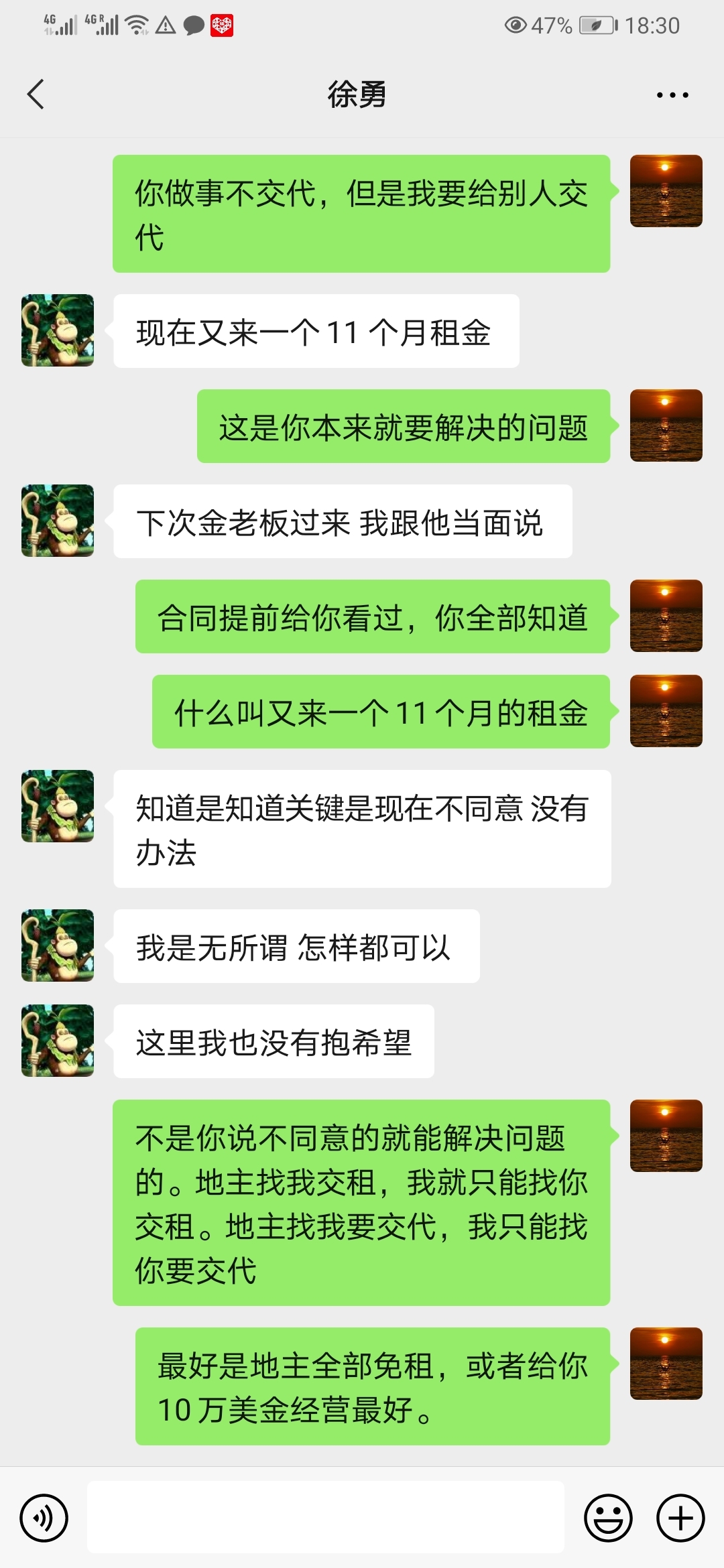Open the plus attachment menu
This screenshot has height=1568, width=724.
pyautogui.click(x=680, y=1518)
